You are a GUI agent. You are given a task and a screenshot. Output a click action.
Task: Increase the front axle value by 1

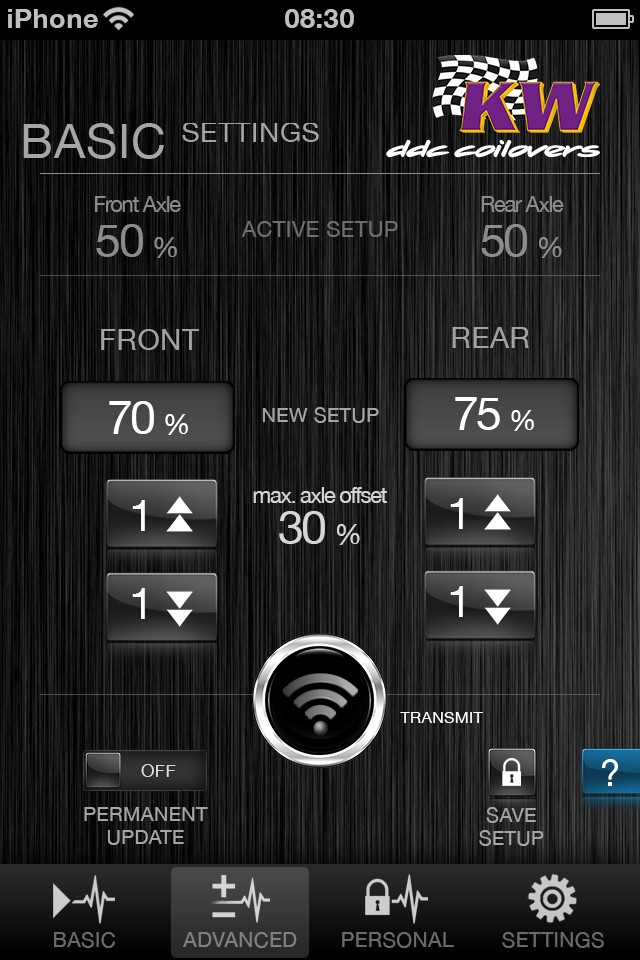pyautogui.click(x=162, y=514)
